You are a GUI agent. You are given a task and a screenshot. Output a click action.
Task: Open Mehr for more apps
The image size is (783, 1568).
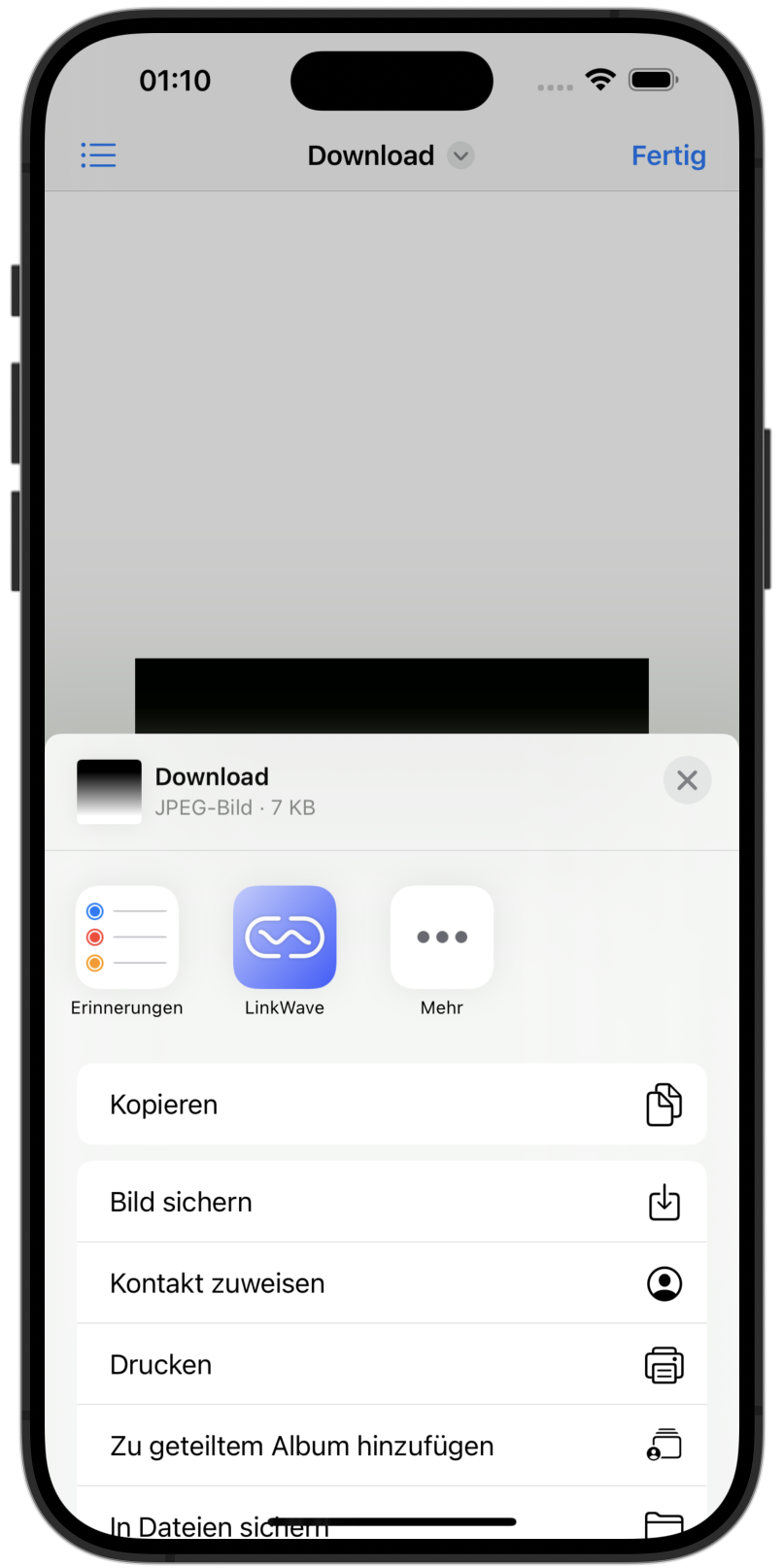click(x=442, y=937)
